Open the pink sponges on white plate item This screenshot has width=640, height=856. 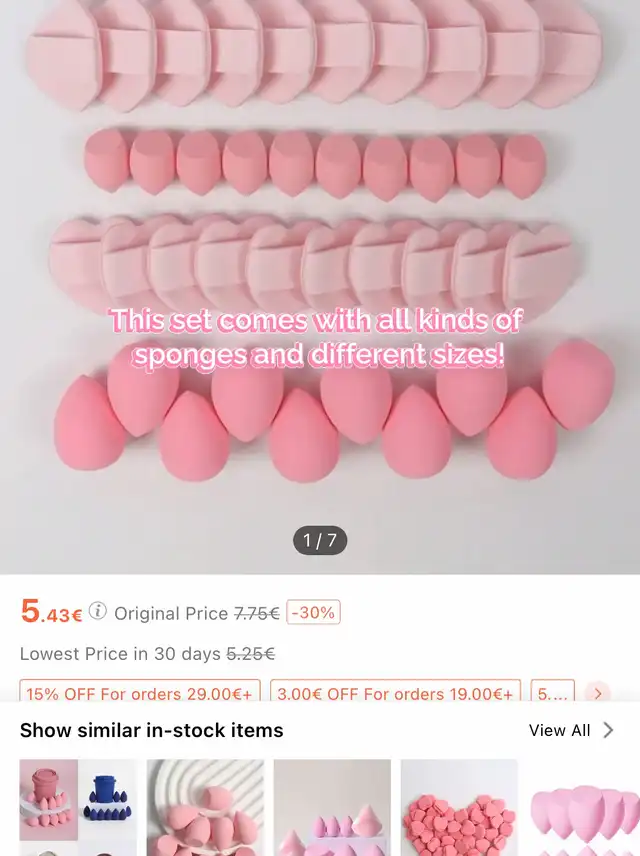point(205,807)
